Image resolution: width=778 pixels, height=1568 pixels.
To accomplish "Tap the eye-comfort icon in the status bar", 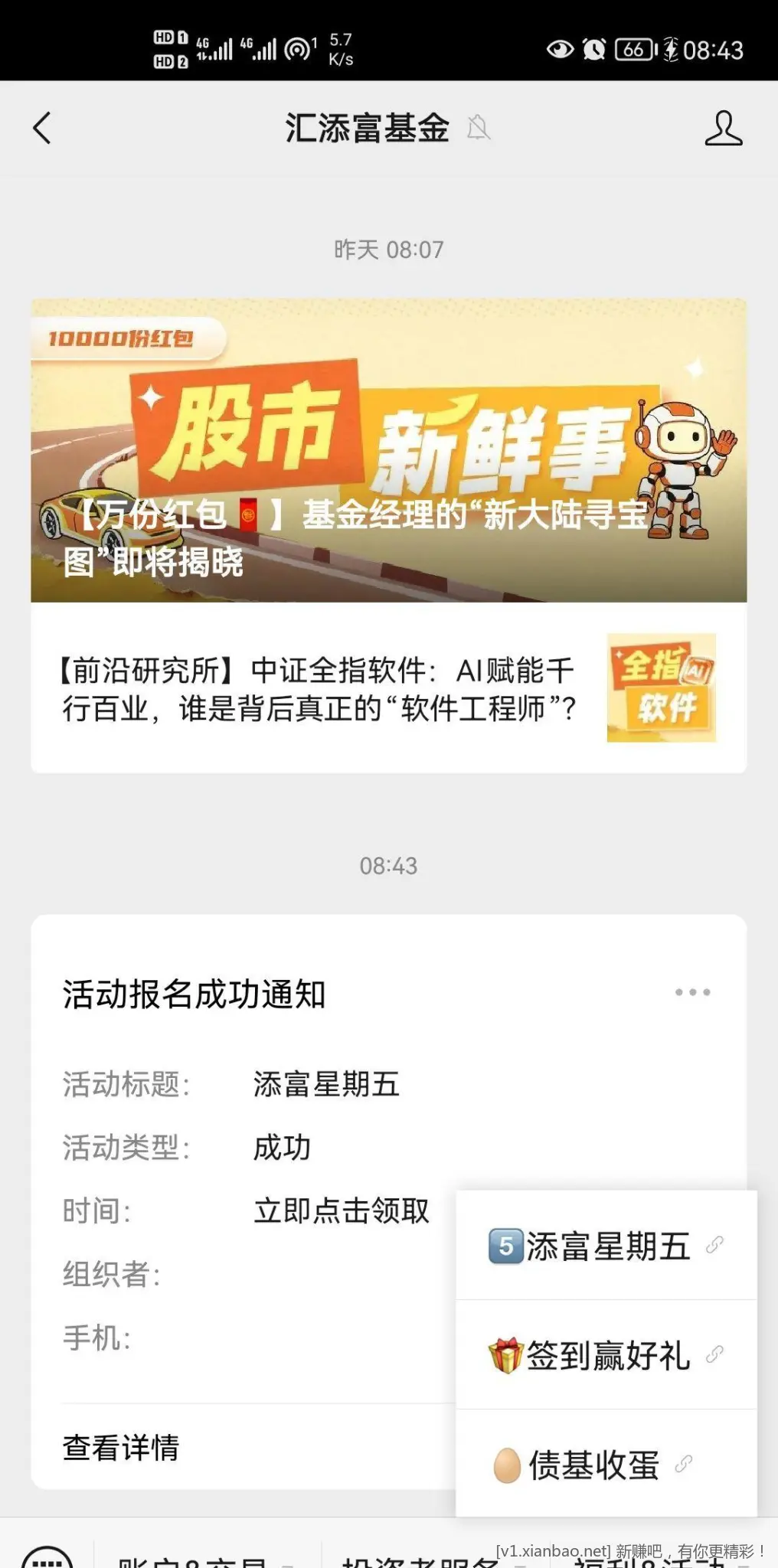I will [x=561, y=48].
